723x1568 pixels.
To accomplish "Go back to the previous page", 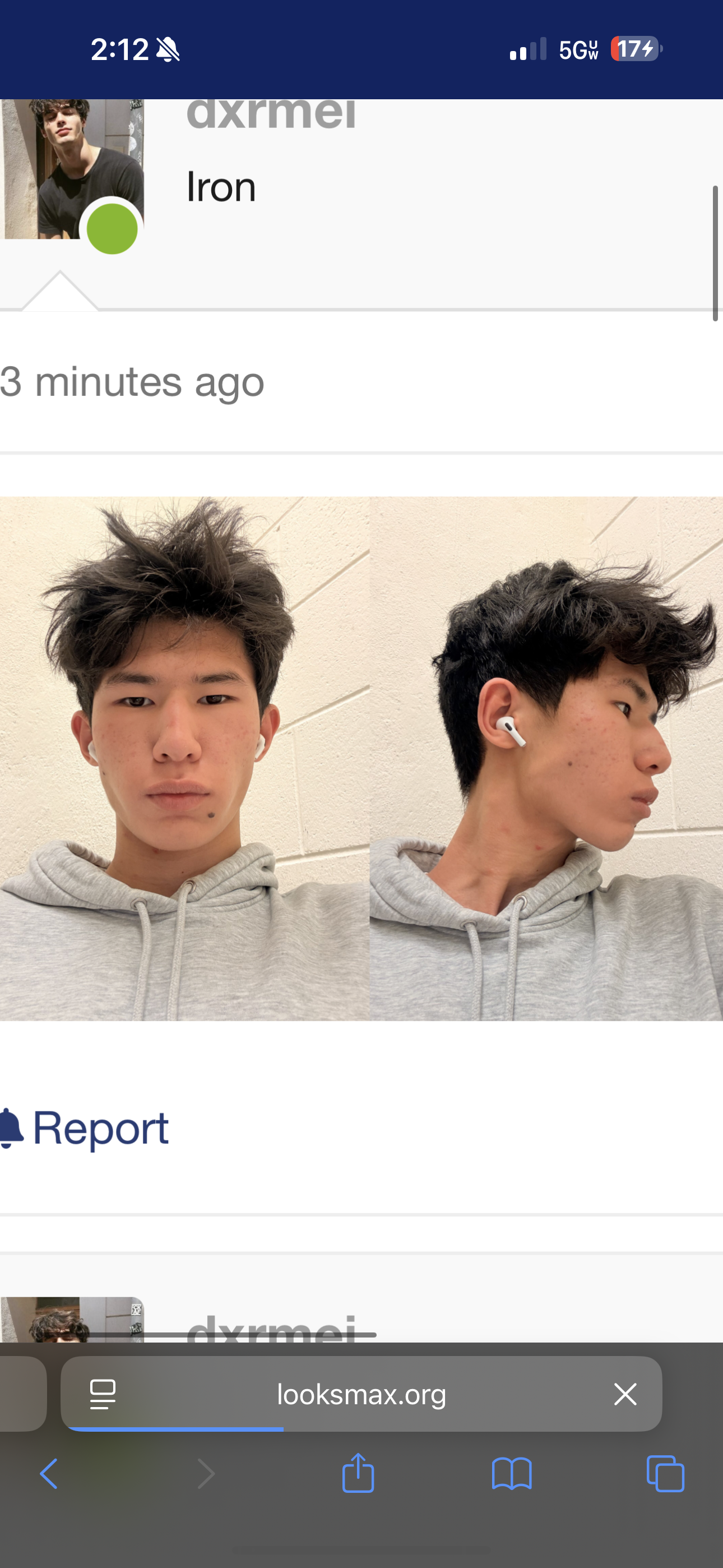I will point(49,1474).
